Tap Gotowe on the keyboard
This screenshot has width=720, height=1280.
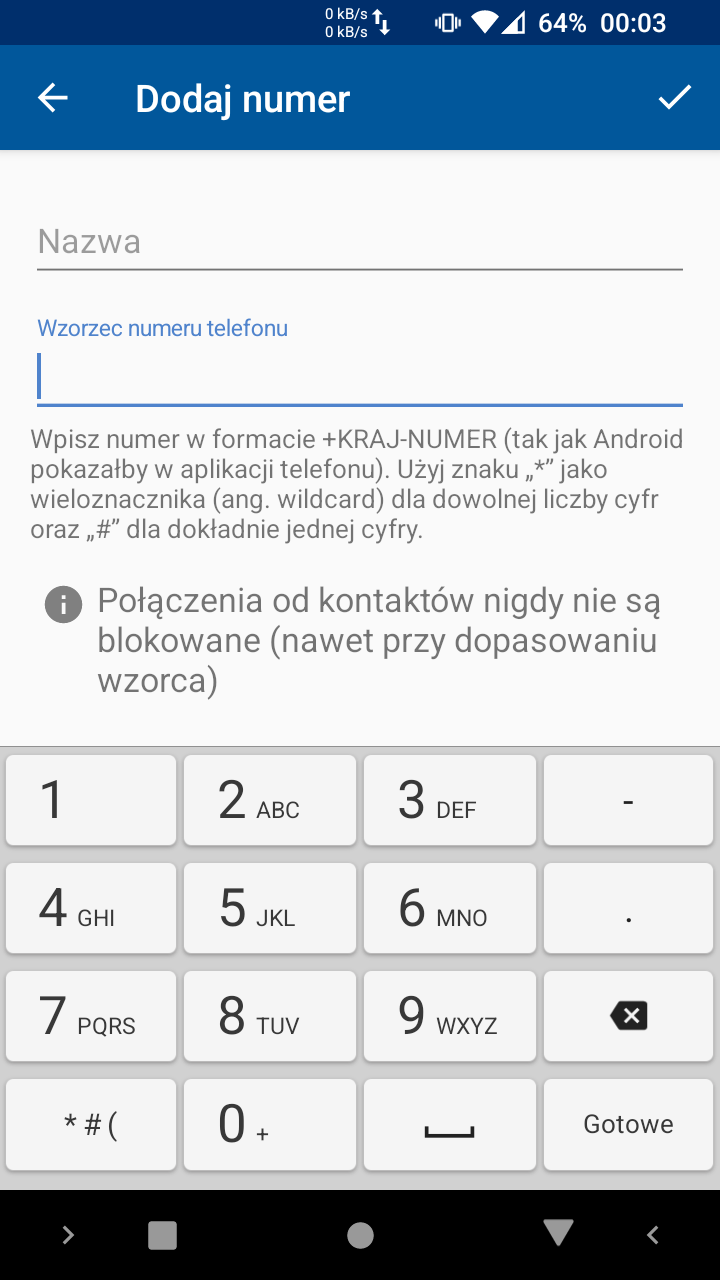(628, 1124)
